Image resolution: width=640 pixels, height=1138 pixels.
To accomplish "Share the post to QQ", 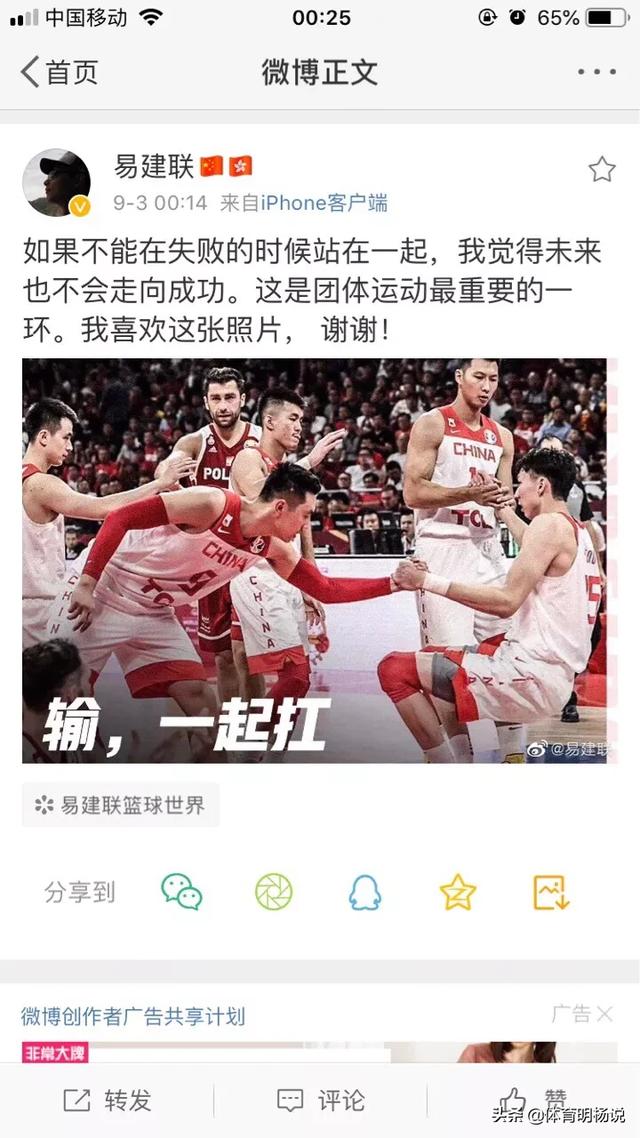I will (365, 891).
